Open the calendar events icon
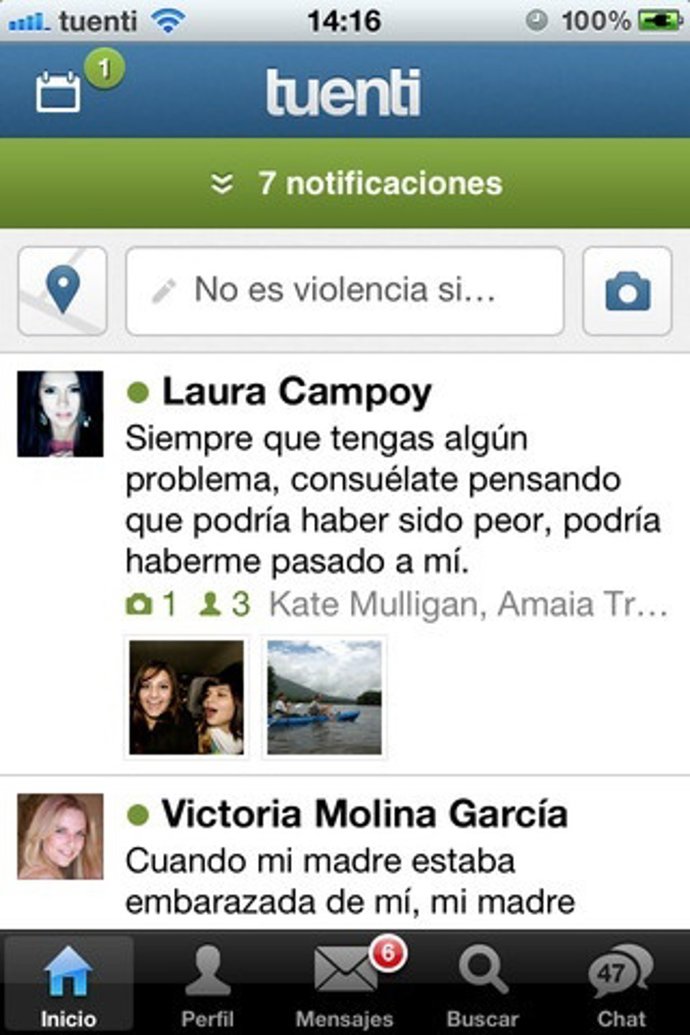Image resolution: width=690 pixels, height=1035 pixels. click(60, 92)
